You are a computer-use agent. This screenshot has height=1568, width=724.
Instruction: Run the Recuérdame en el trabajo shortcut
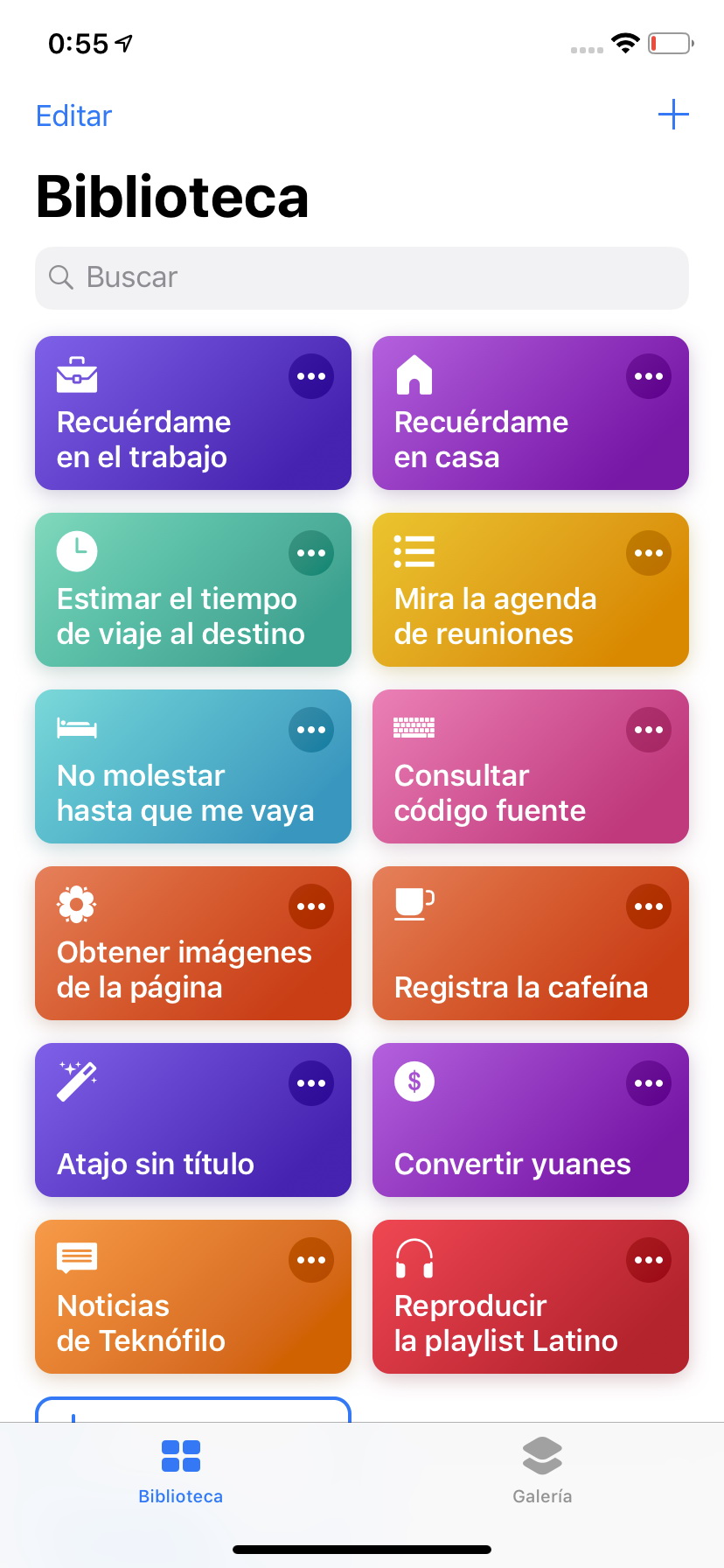coord(193,413)
